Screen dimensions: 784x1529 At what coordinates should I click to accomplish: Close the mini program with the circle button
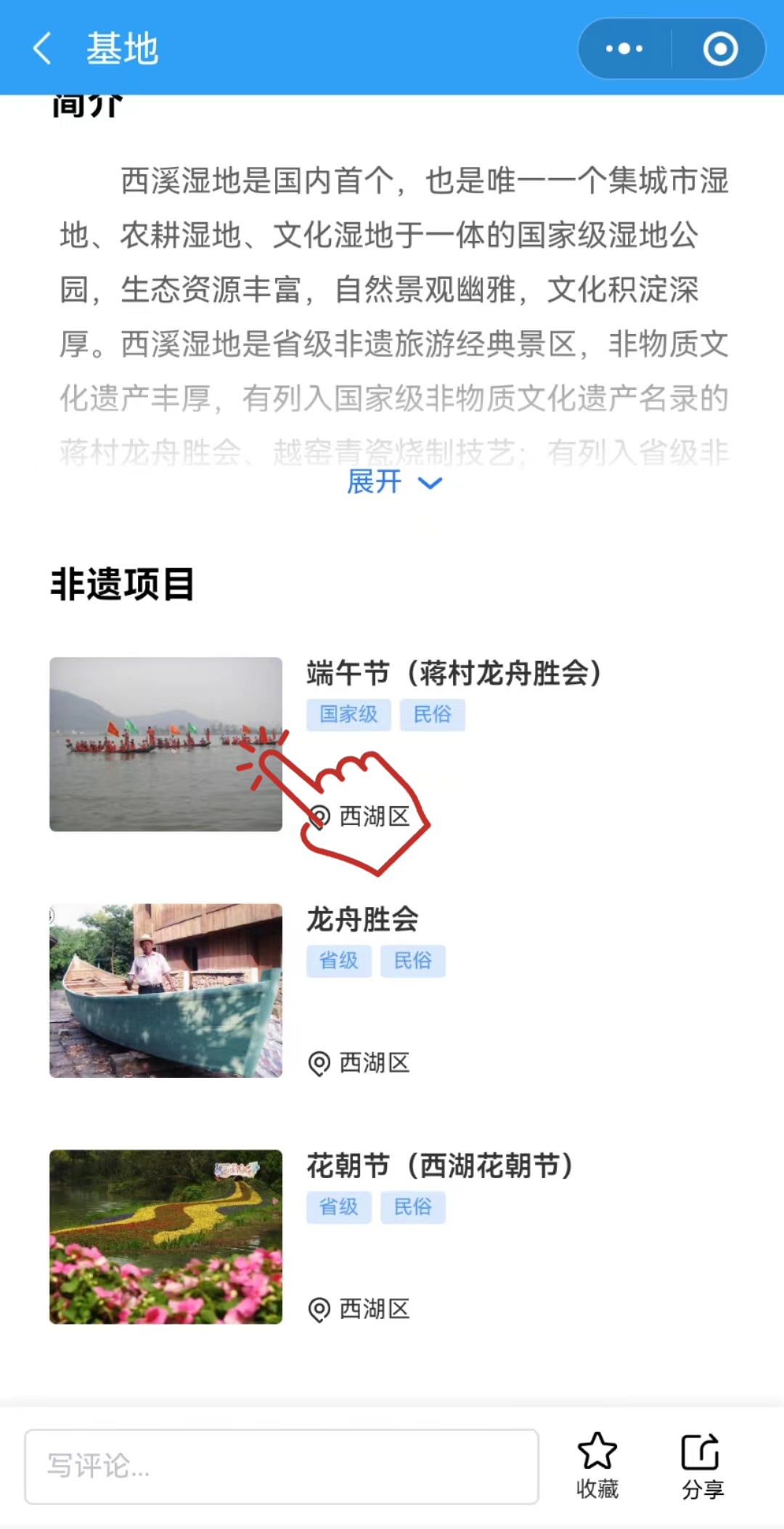tap(720, 49)
